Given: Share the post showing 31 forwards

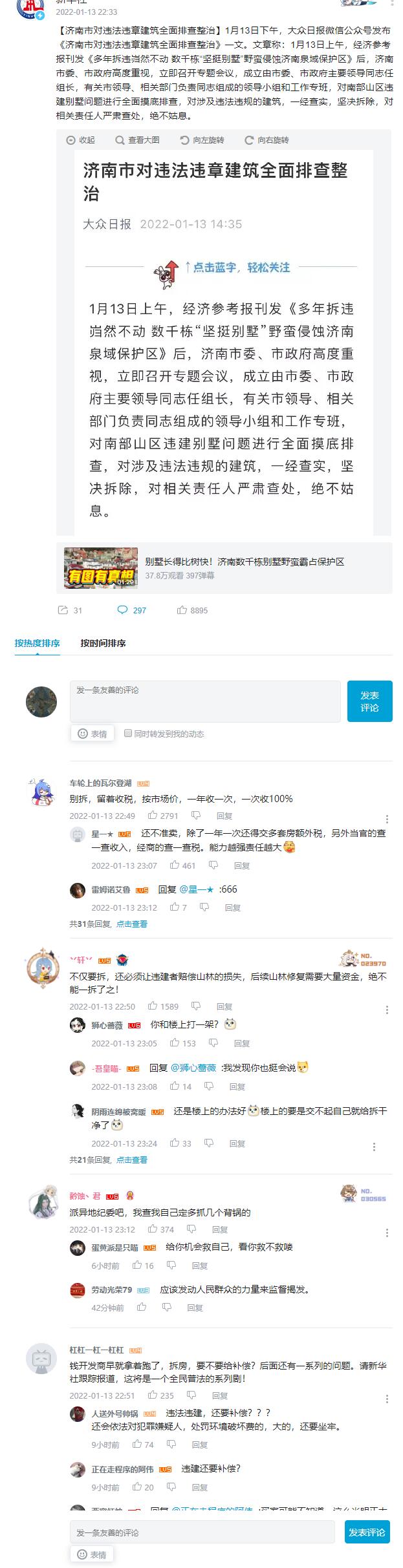Looking at the screenshot, I should coord(70,610).
